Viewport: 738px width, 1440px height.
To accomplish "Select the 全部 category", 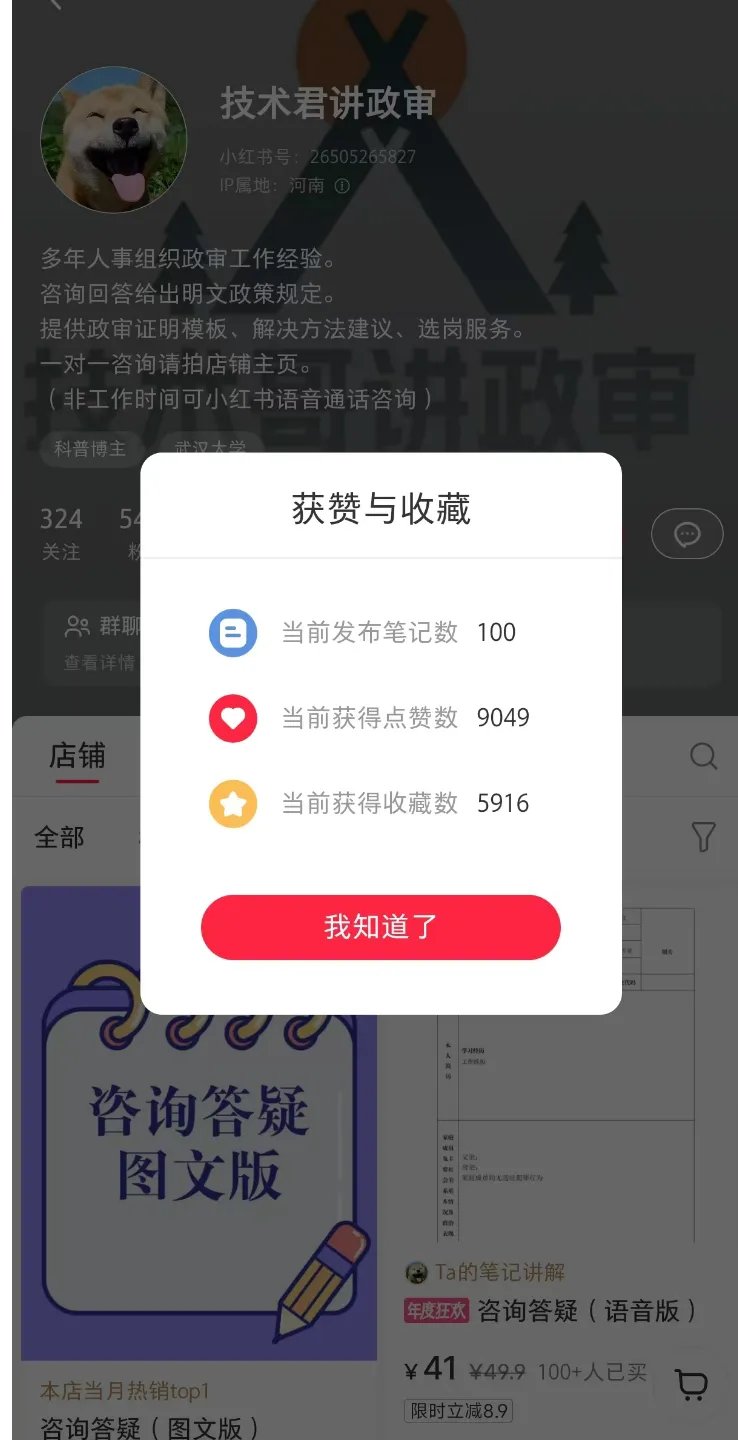I will (x=59, y=837).
